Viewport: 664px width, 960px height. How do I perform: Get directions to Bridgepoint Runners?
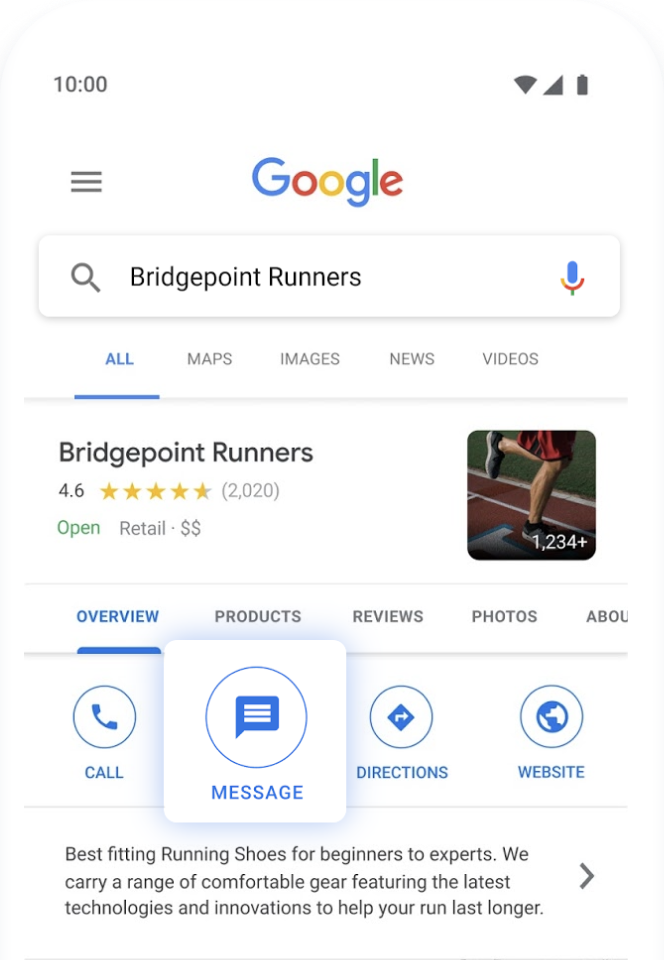tap(401, 717)
